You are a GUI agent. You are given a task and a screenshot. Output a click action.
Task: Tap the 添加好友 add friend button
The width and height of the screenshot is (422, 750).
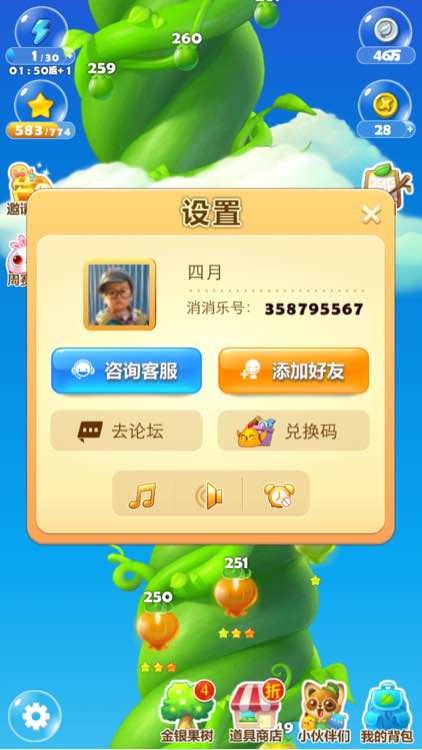[294, 371]
